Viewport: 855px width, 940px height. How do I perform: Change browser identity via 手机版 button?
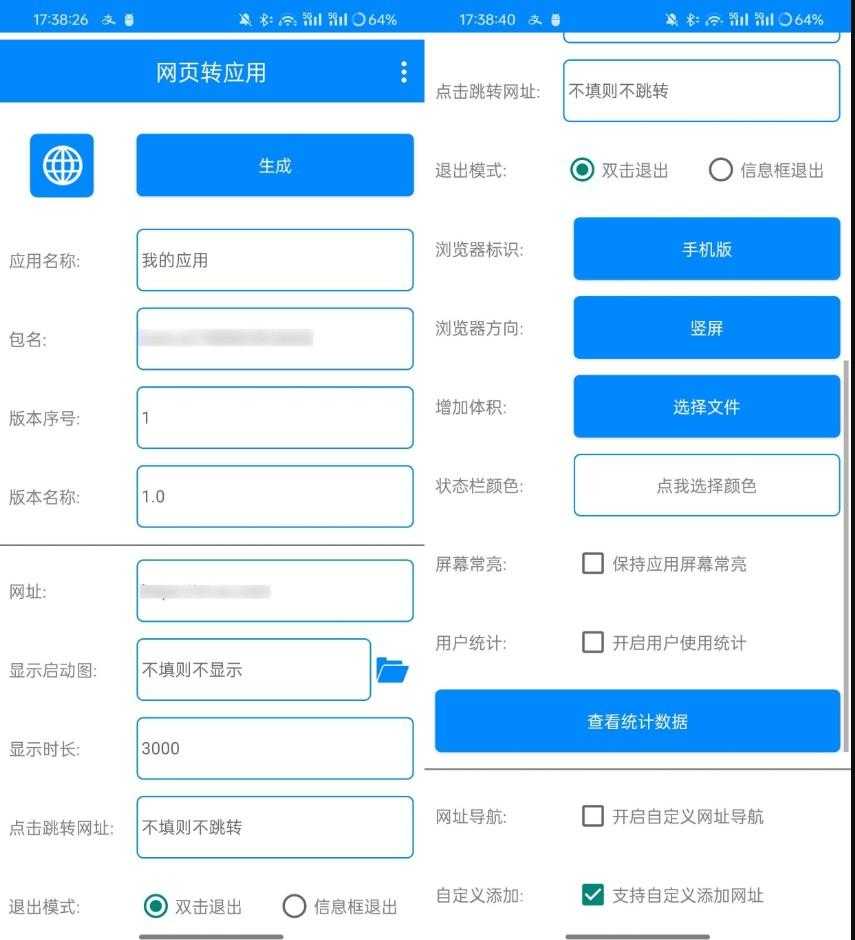[x=706, y=249]
